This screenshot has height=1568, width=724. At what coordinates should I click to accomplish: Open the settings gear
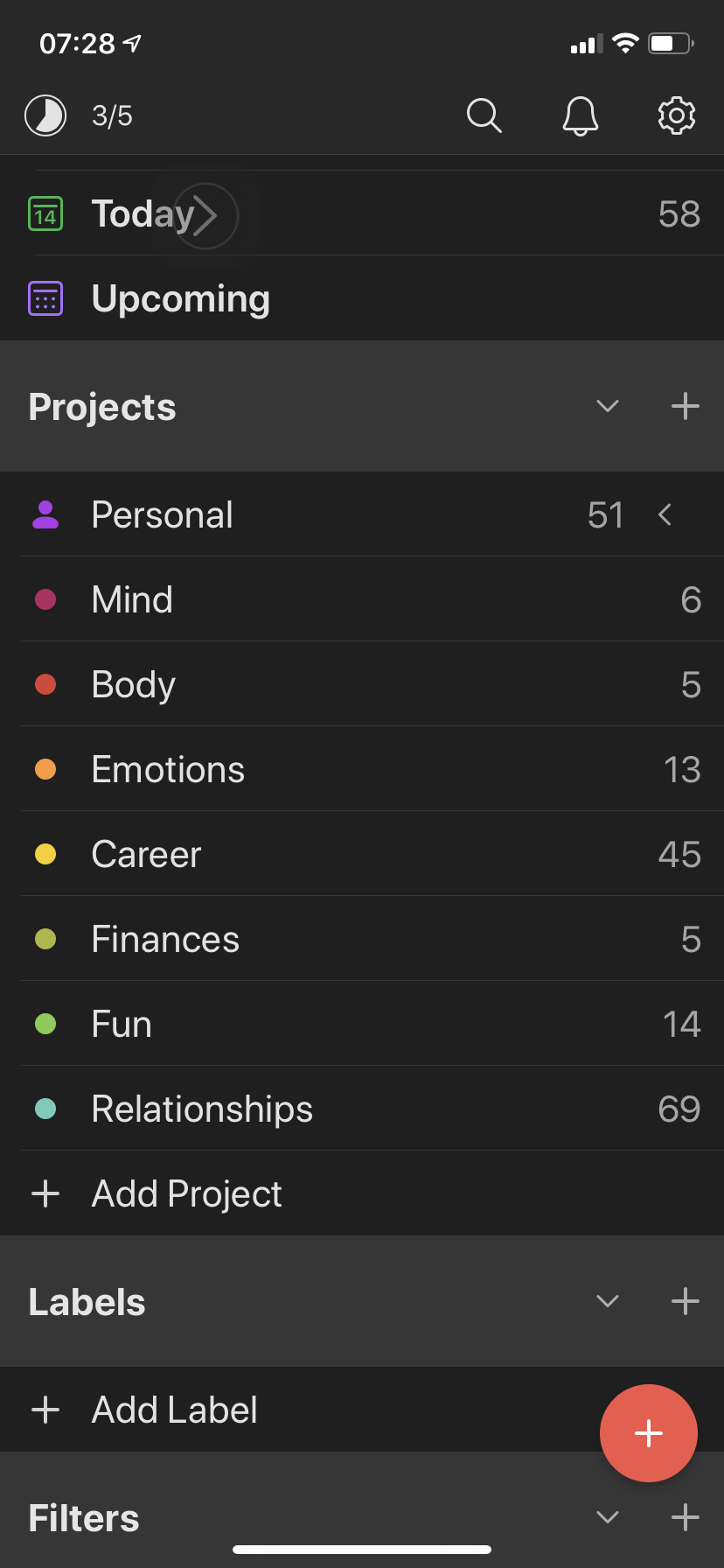676,115
